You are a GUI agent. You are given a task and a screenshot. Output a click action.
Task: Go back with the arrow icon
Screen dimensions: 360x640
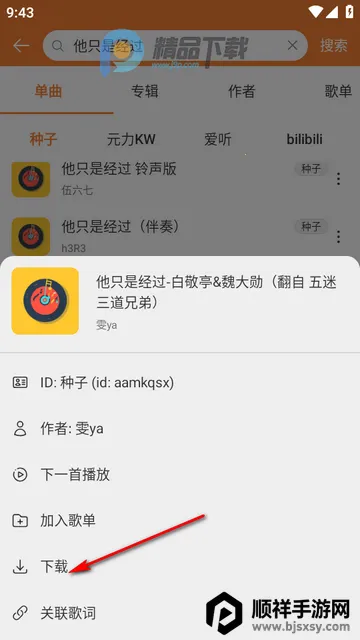[21, 46]
